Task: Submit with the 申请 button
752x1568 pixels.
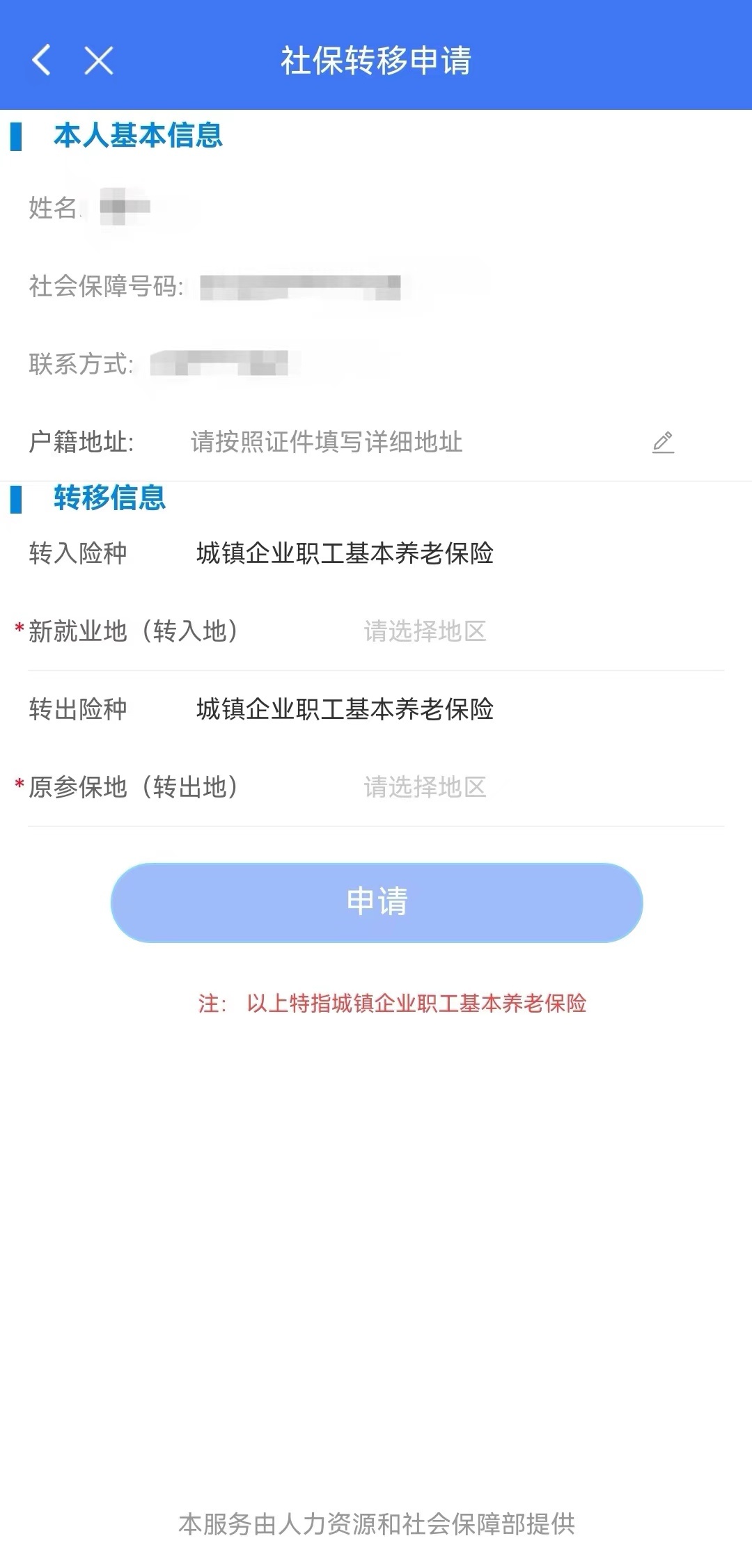Action: click(x=376, y=902)
